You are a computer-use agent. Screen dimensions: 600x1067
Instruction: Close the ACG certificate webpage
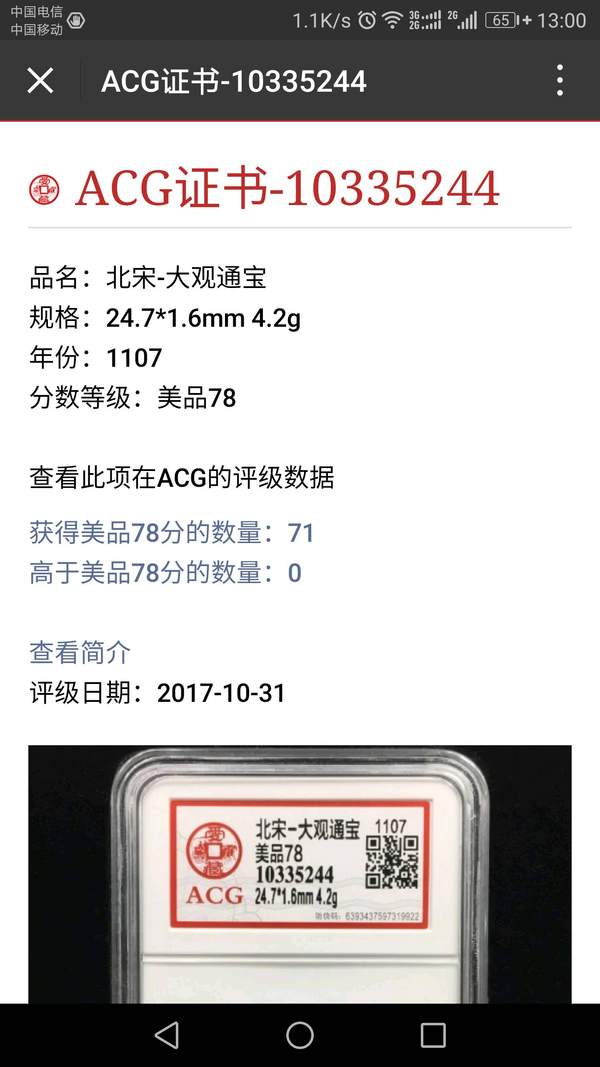tap(40, 81)
